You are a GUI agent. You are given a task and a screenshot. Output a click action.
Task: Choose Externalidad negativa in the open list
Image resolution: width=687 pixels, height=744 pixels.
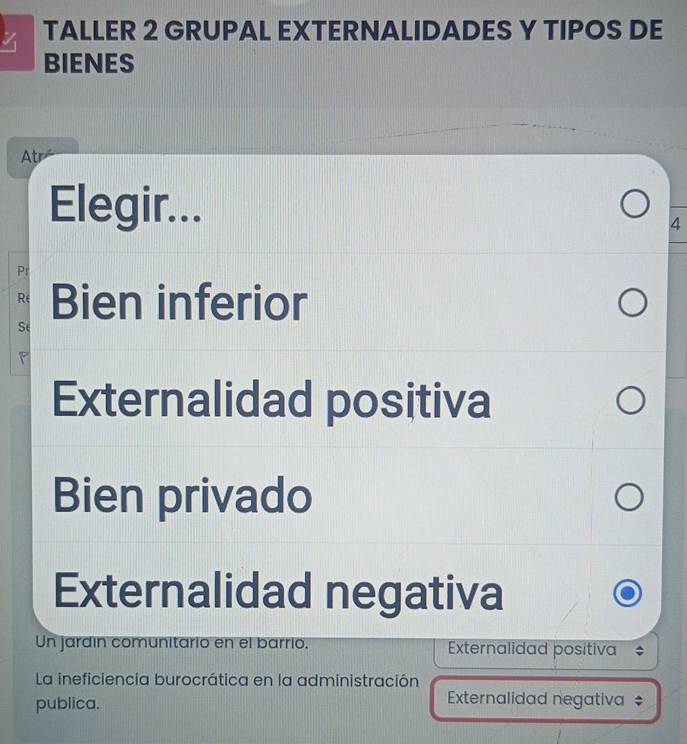[x=347, y=593]
